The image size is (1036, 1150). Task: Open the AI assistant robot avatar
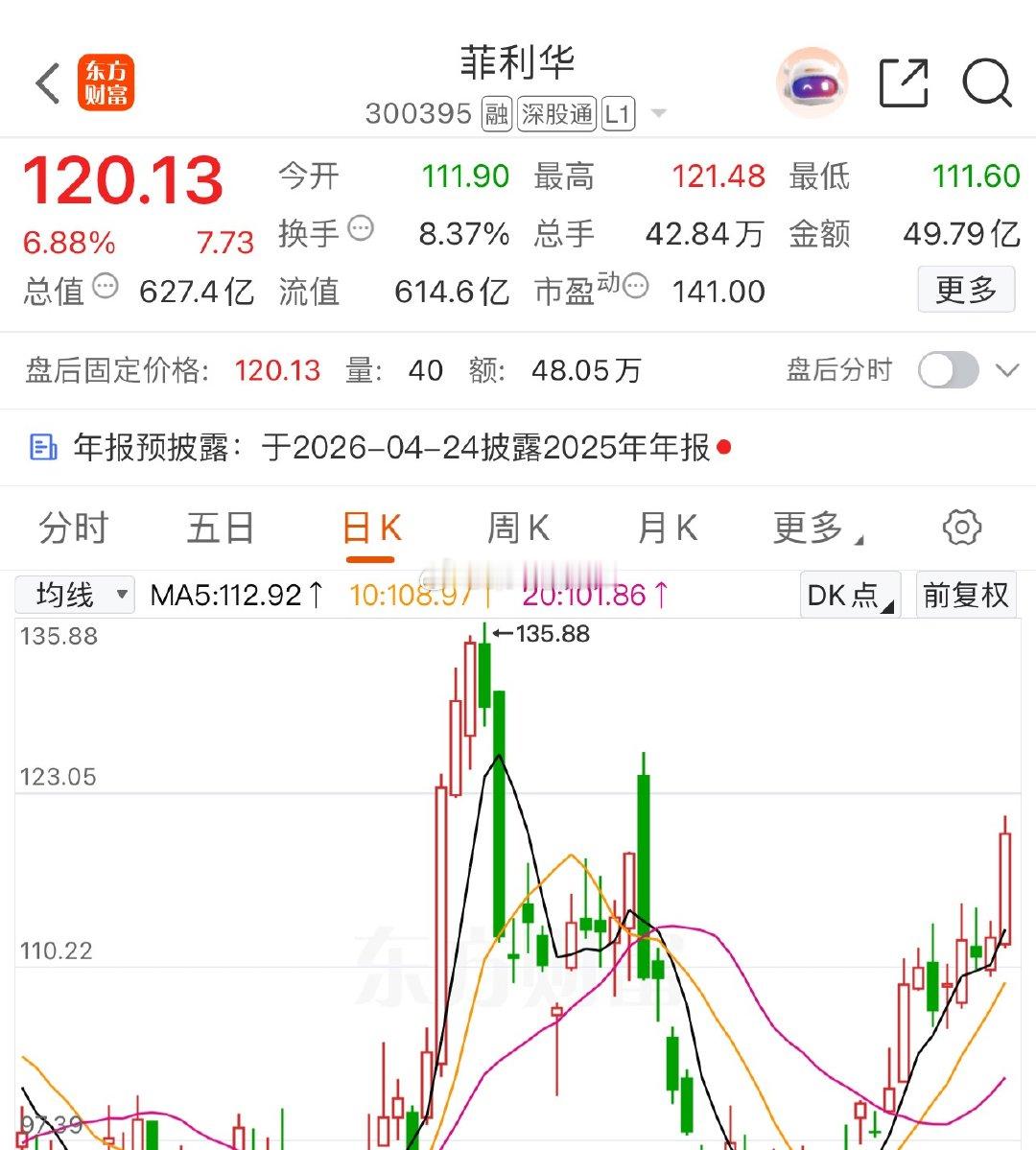812,83
